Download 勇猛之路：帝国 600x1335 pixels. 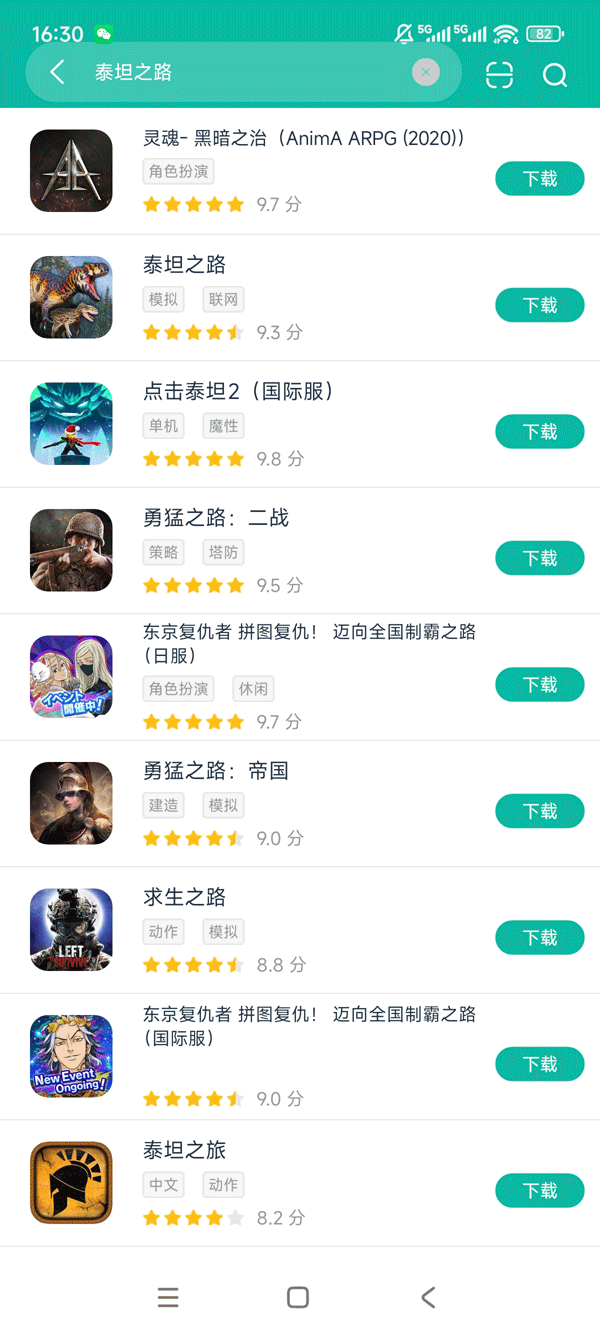[539, 811]
